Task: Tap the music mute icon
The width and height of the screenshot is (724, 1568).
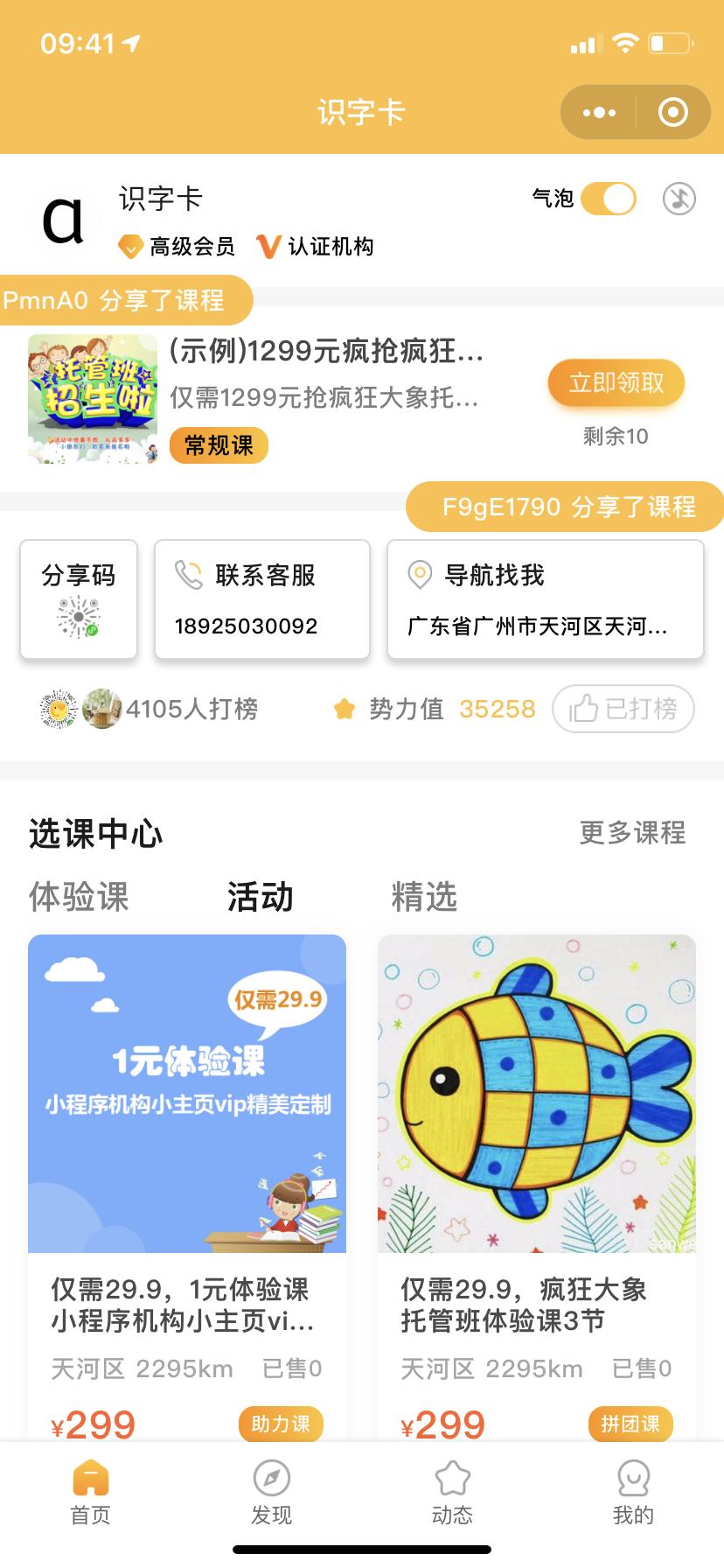Action: tap(679, 199)
